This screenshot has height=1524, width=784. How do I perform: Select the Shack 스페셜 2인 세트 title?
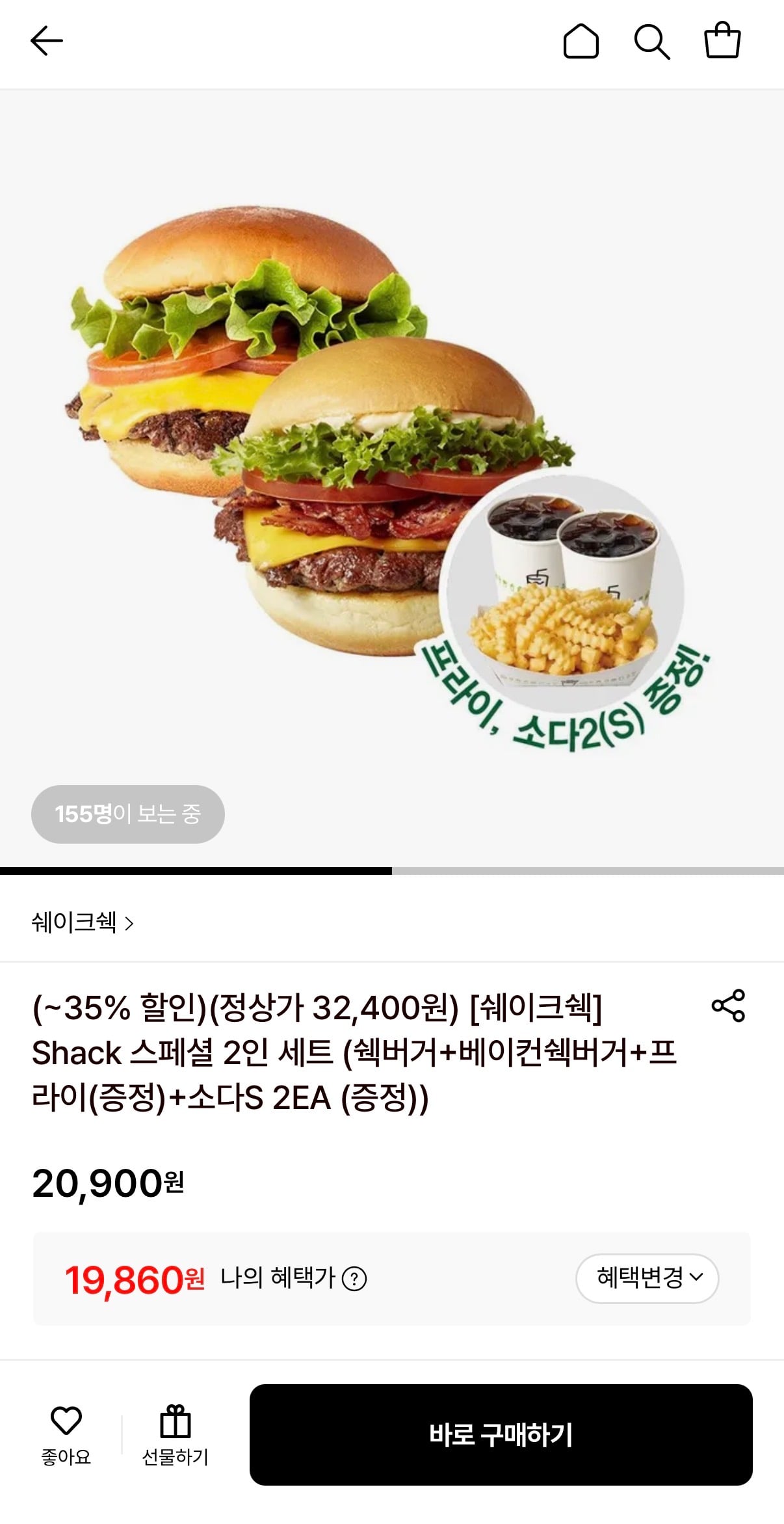coord(325,1052)
